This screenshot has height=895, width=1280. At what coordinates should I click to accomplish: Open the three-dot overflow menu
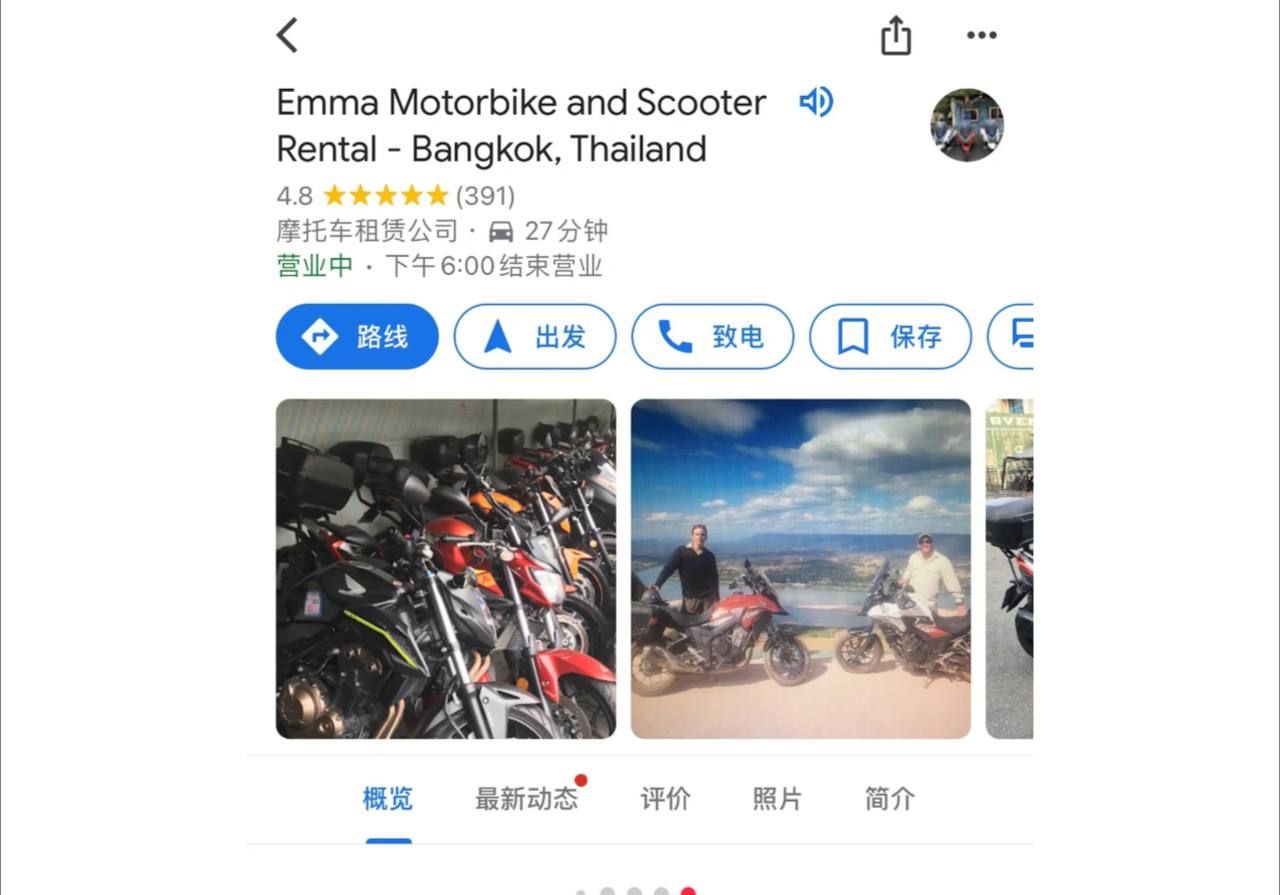point(981,36)
